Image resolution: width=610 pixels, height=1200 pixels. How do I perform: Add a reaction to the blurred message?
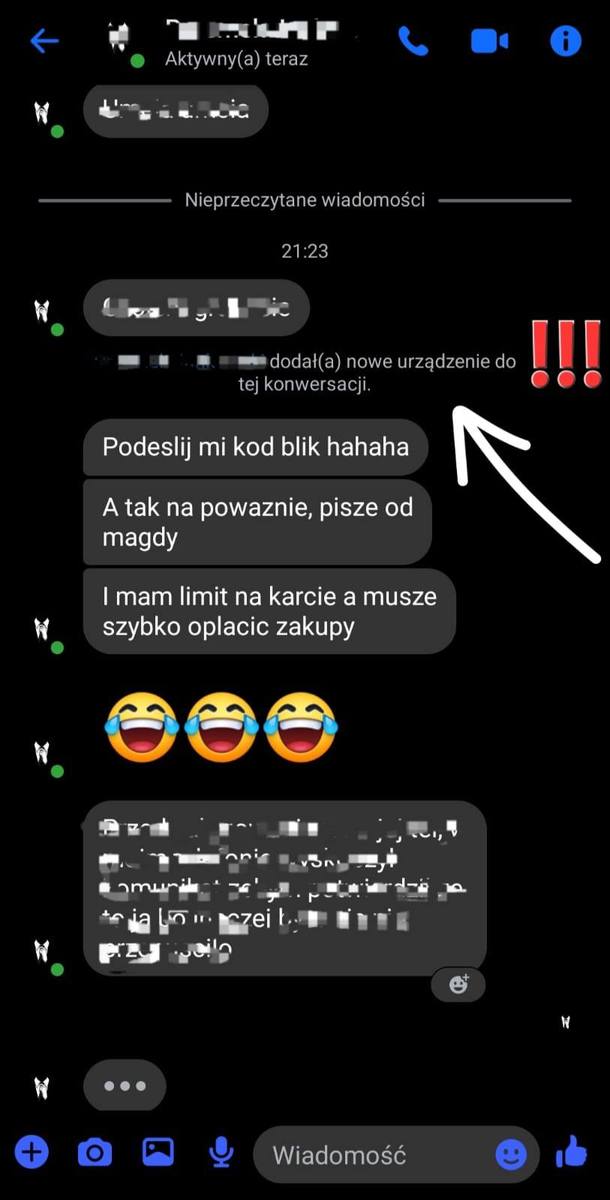pos(459,984)
